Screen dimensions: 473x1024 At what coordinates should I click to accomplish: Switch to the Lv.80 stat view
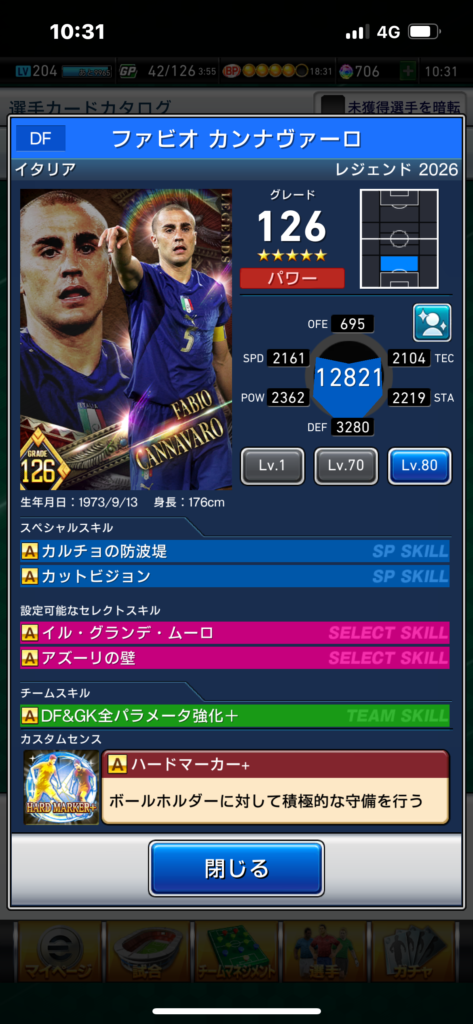pos(419,466)
